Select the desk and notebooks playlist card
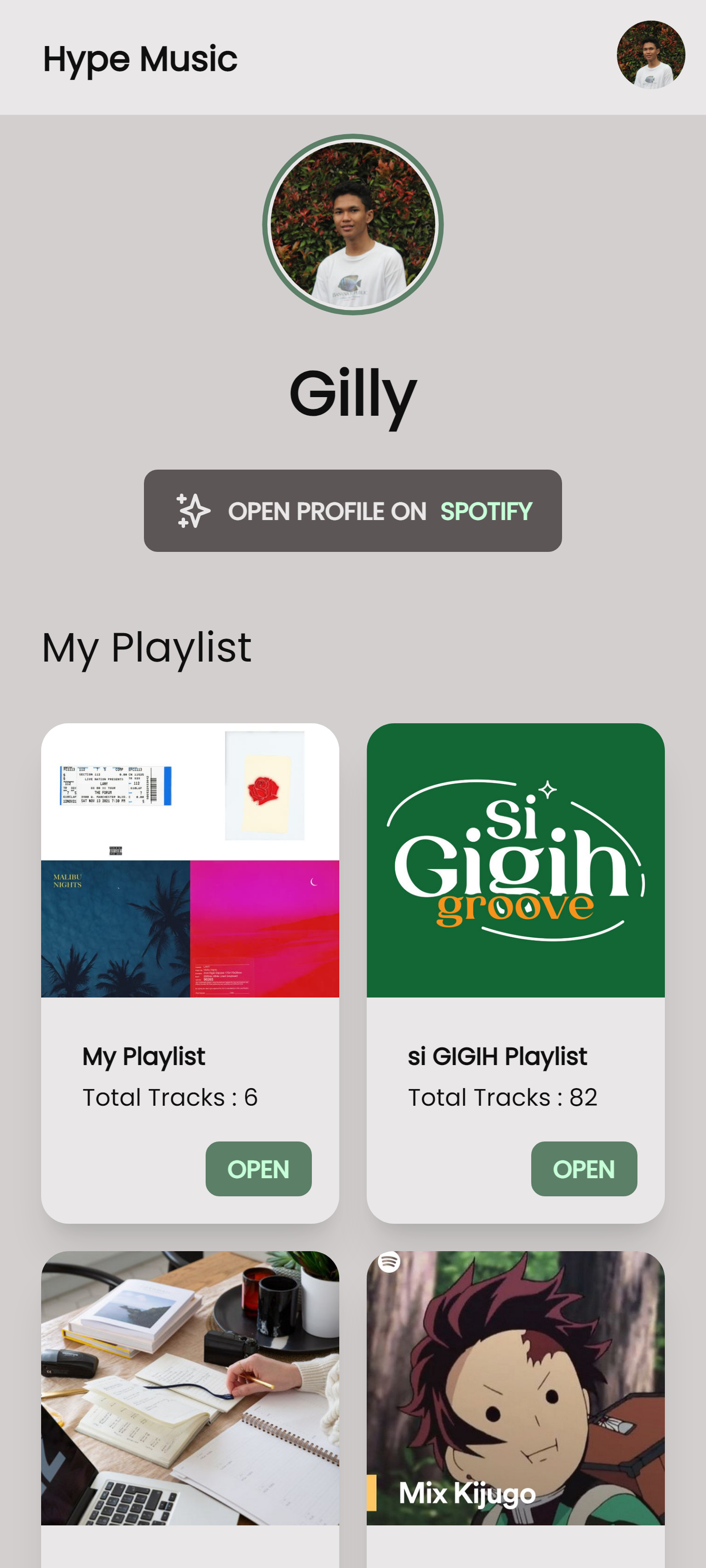 pyautogui.click(x=190, y=1388)
